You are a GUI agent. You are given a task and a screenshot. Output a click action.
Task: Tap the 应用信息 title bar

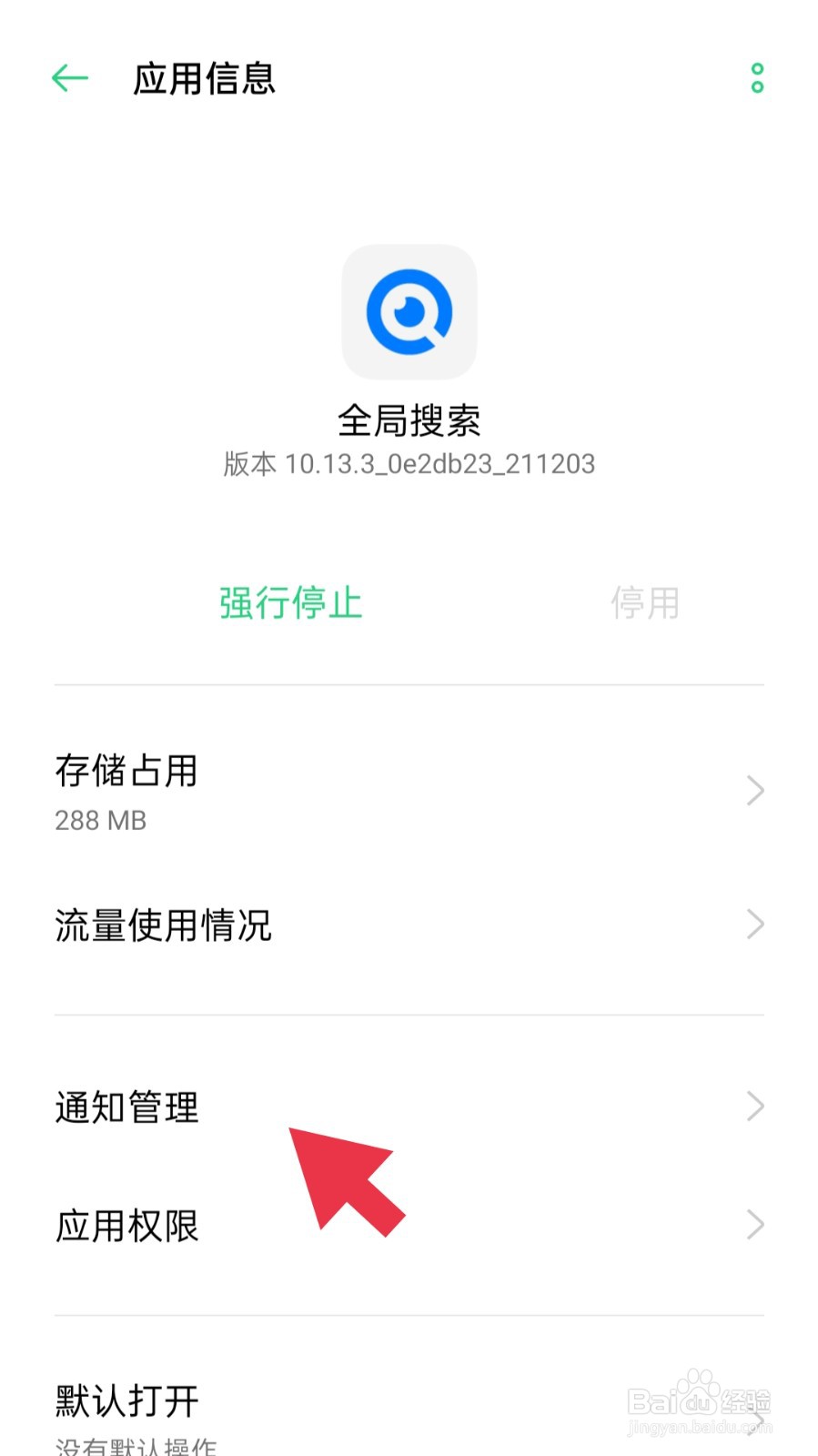tap(204, 80)
